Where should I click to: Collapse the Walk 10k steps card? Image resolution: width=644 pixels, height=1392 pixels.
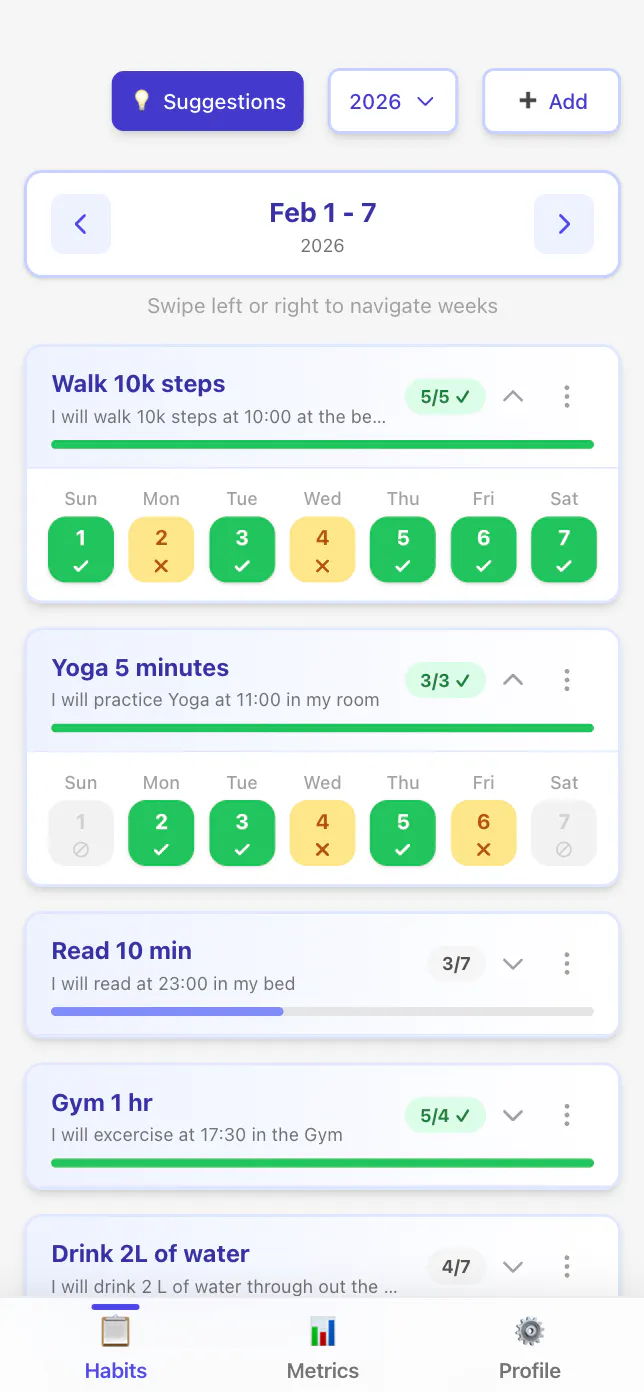(x=513, y=397)
